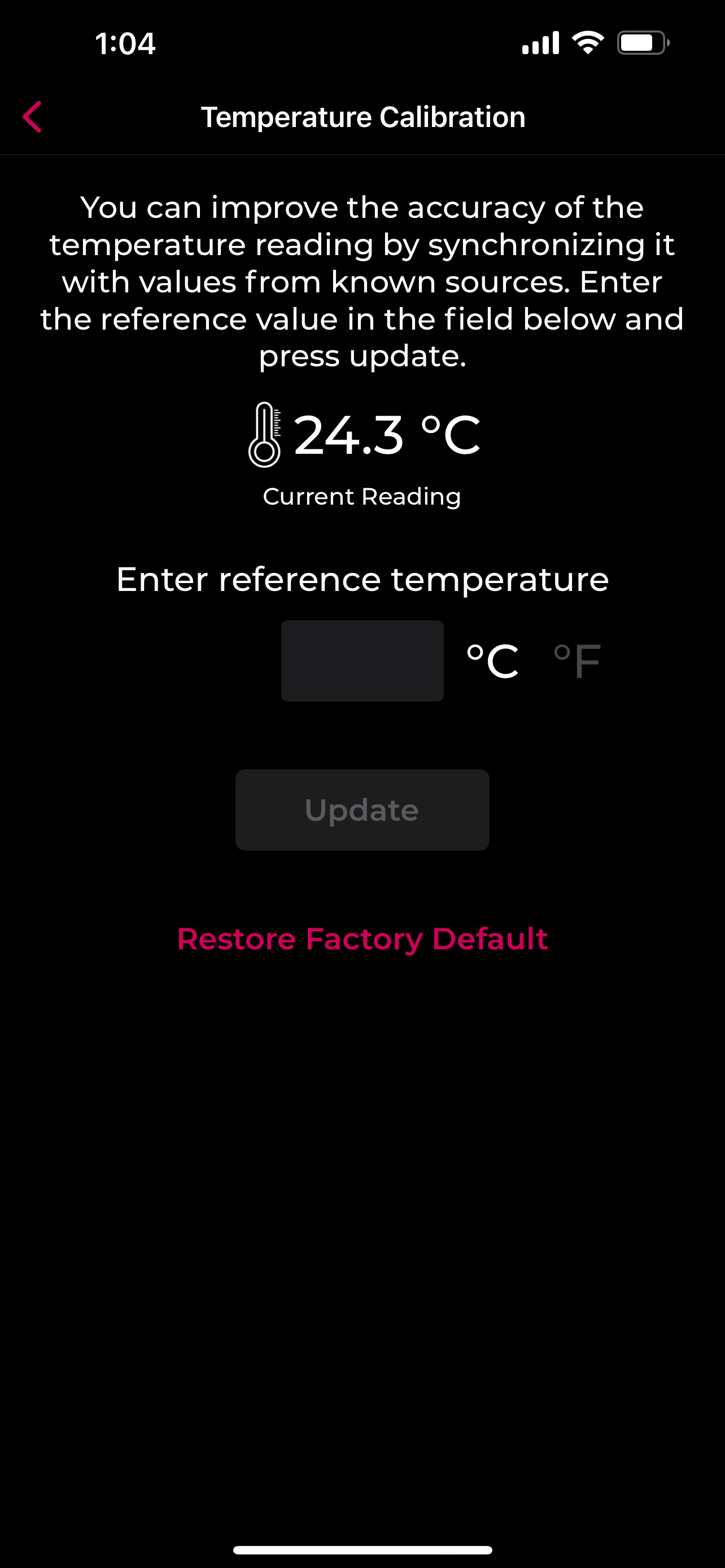The height and width of the screenshot is (1568, 725).
Task: Switch the unit to °F
Action: (577, 661)
